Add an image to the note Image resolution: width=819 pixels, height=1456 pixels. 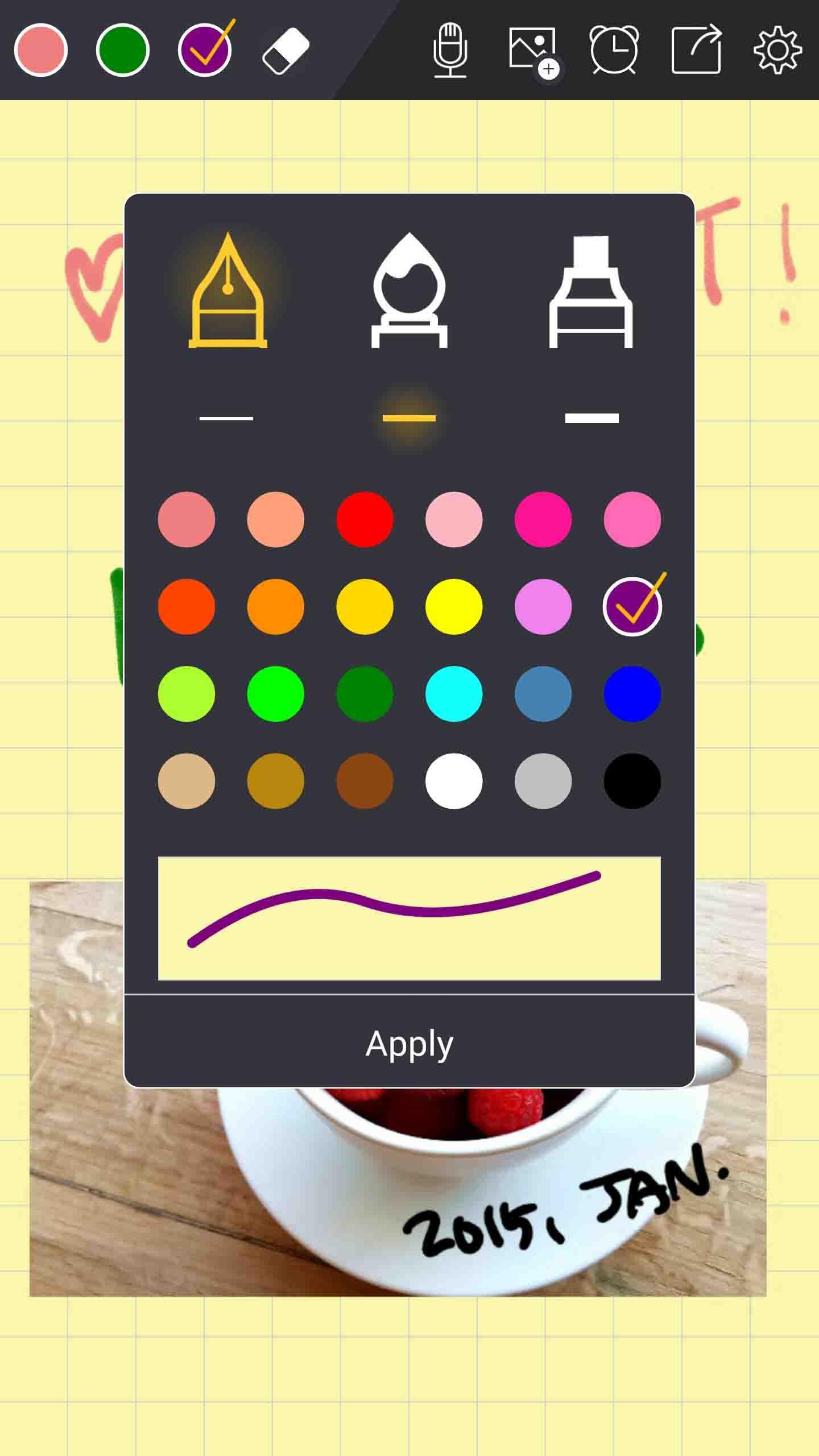(533, 51)
